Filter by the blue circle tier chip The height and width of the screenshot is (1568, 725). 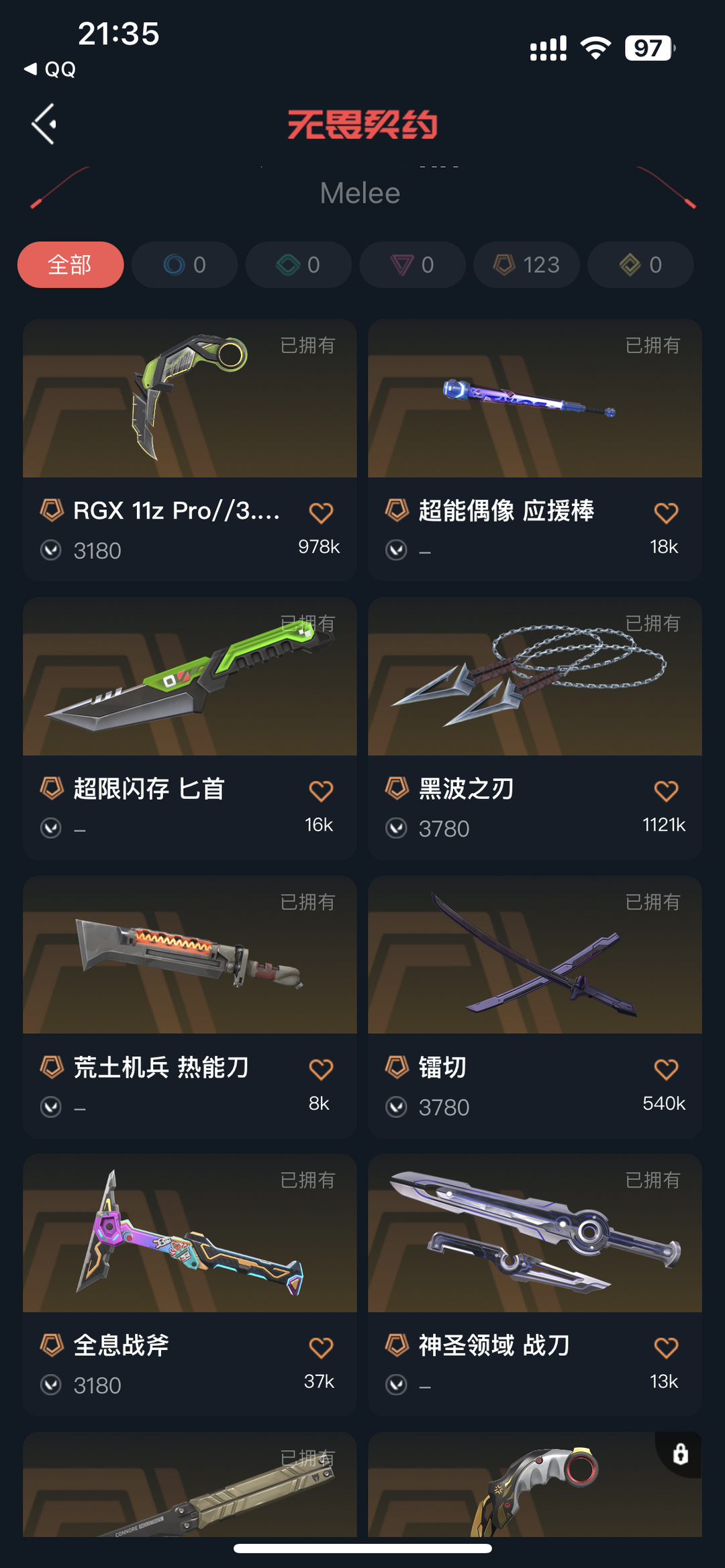point(185,264)
